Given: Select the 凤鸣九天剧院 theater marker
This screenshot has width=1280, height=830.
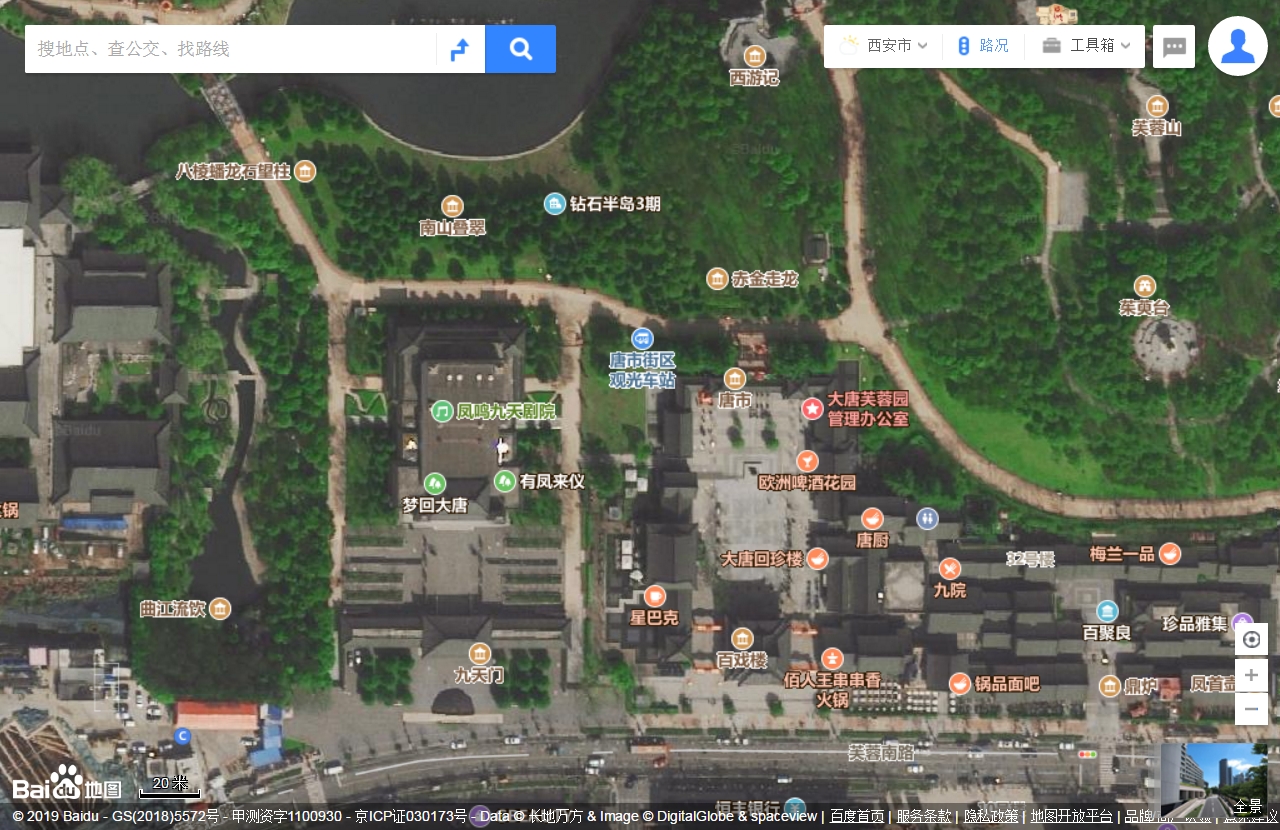Looking at the screenshot, I should (442, 411).
